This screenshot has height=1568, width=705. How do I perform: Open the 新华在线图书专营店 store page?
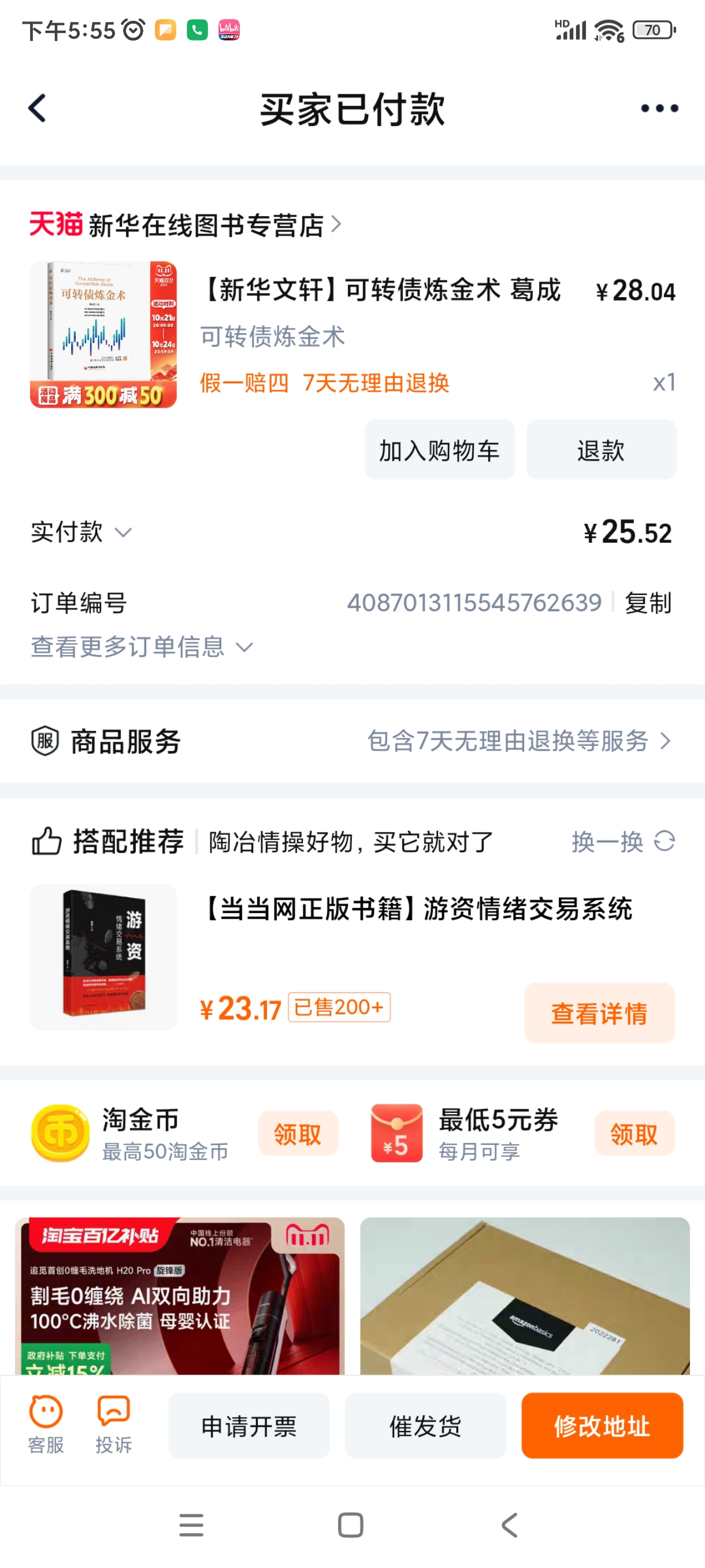click(x=207, y=225)
